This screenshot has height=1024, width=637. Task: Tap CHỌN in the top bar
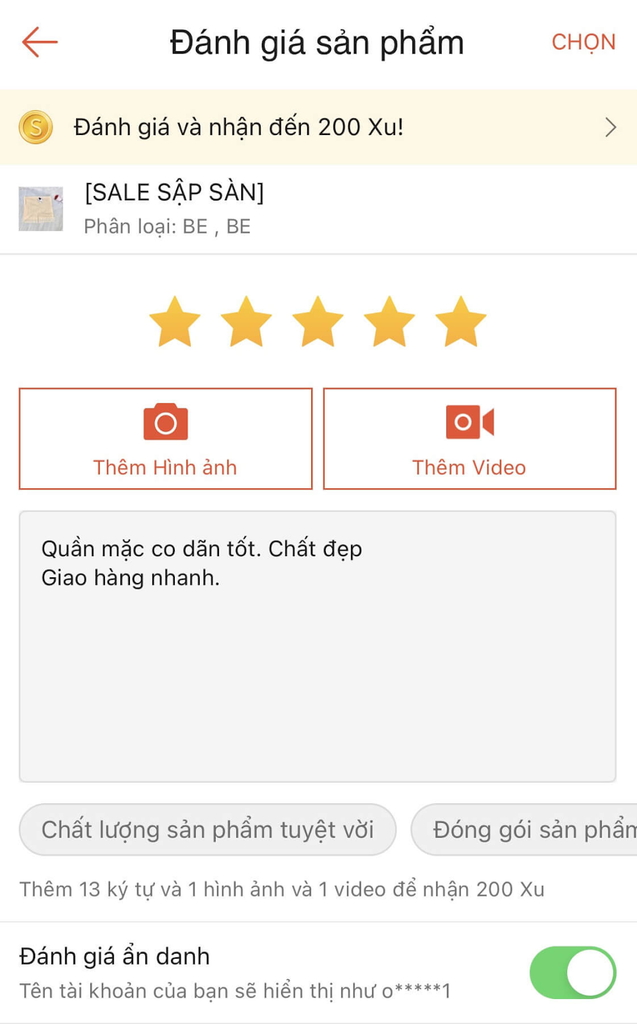583,42
